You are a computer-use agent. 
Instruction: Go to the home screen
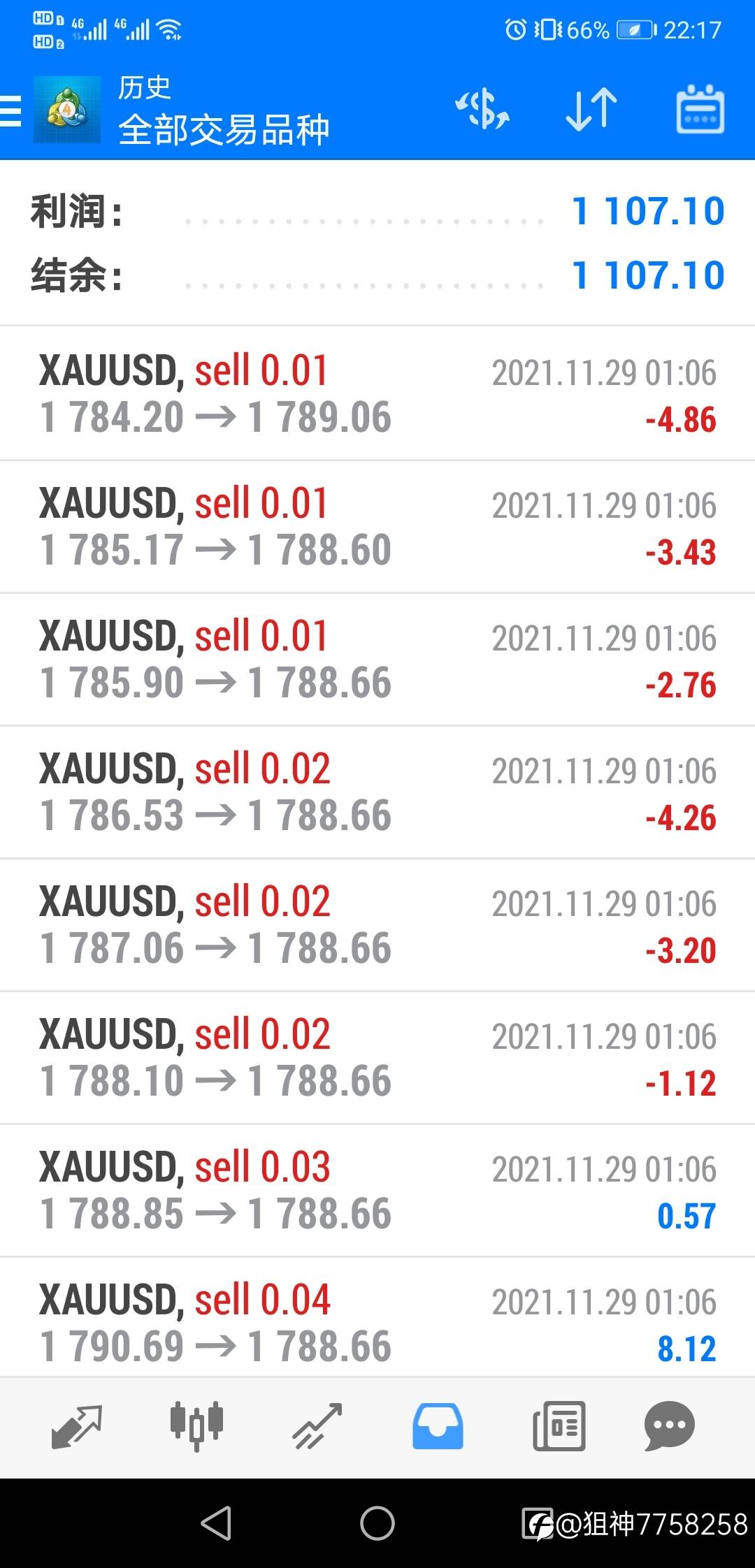377,1523
